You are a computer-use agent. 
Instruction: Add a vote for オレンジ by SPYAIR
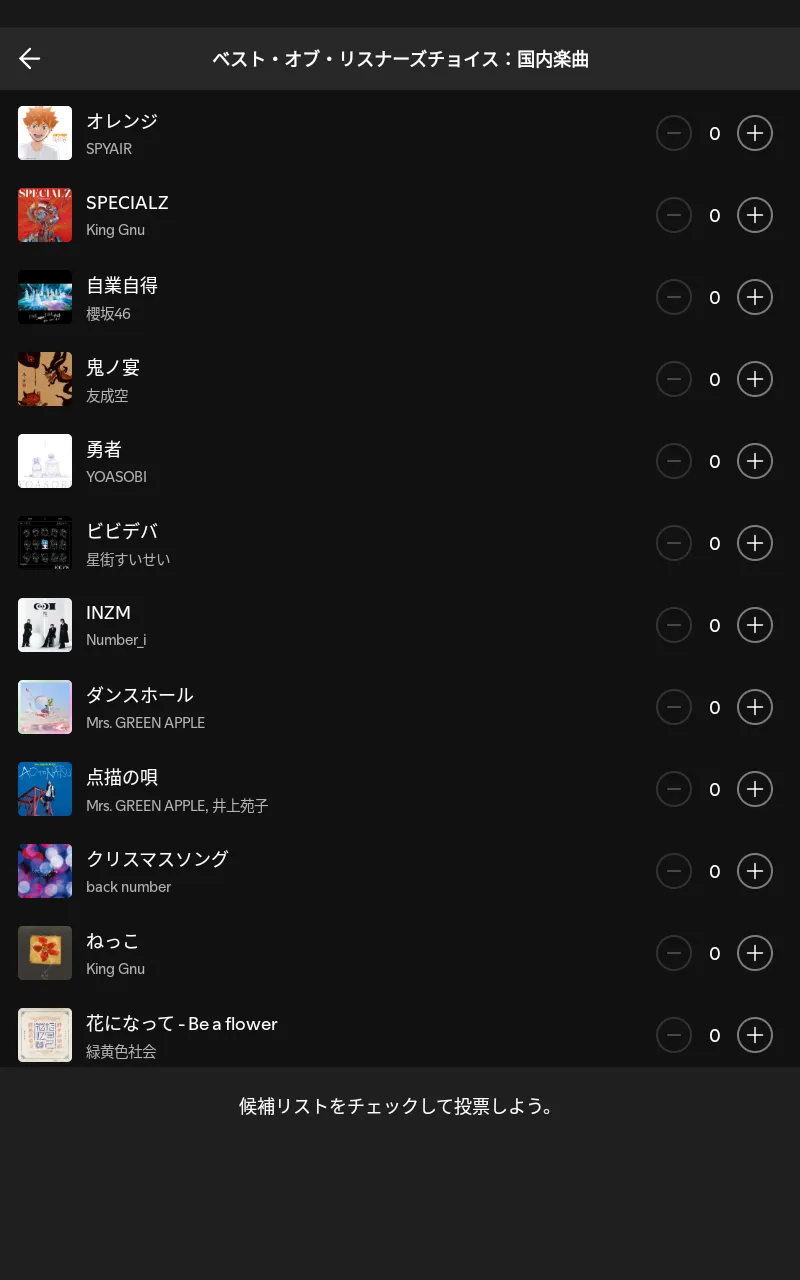[x=755, y=133]
